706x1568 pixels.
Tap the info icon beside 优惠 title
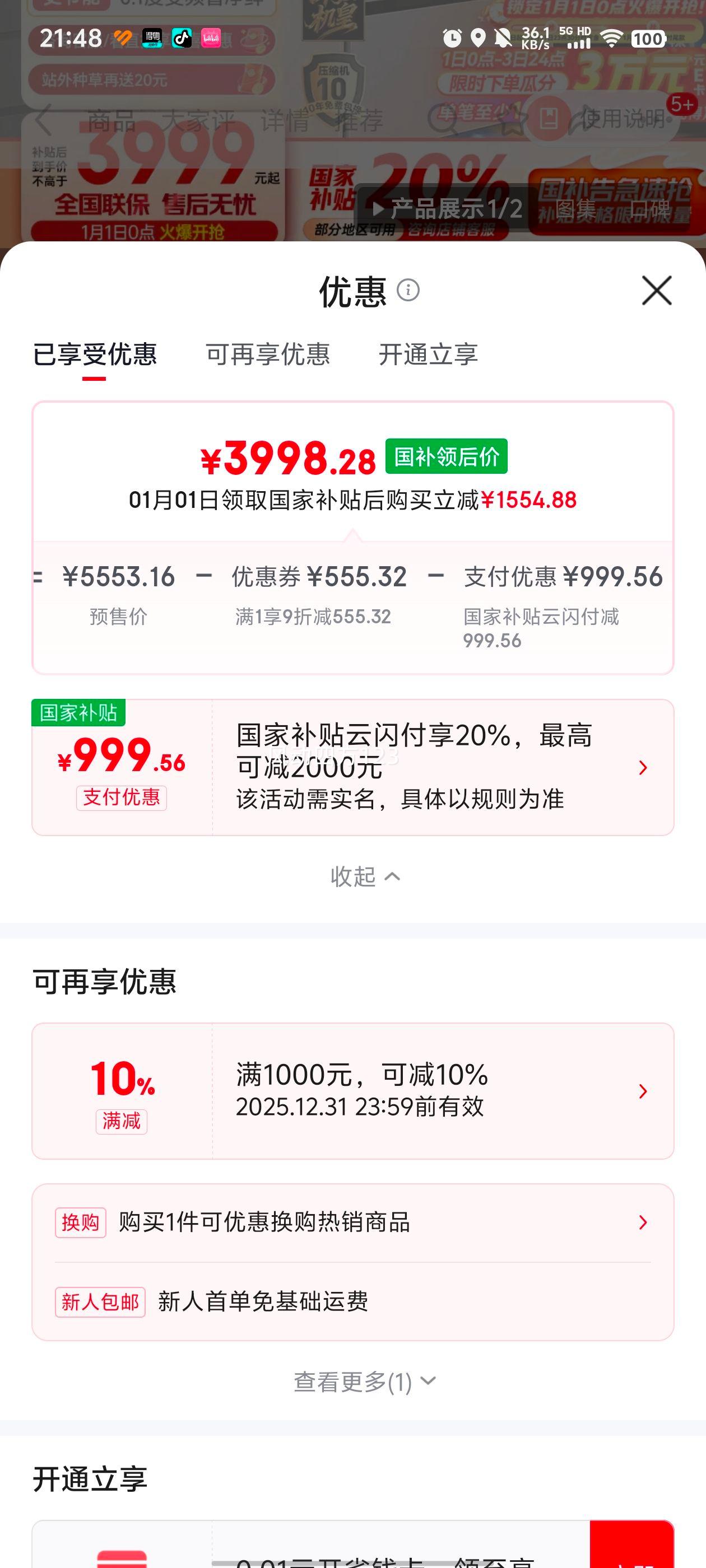[x=408, y=291]
